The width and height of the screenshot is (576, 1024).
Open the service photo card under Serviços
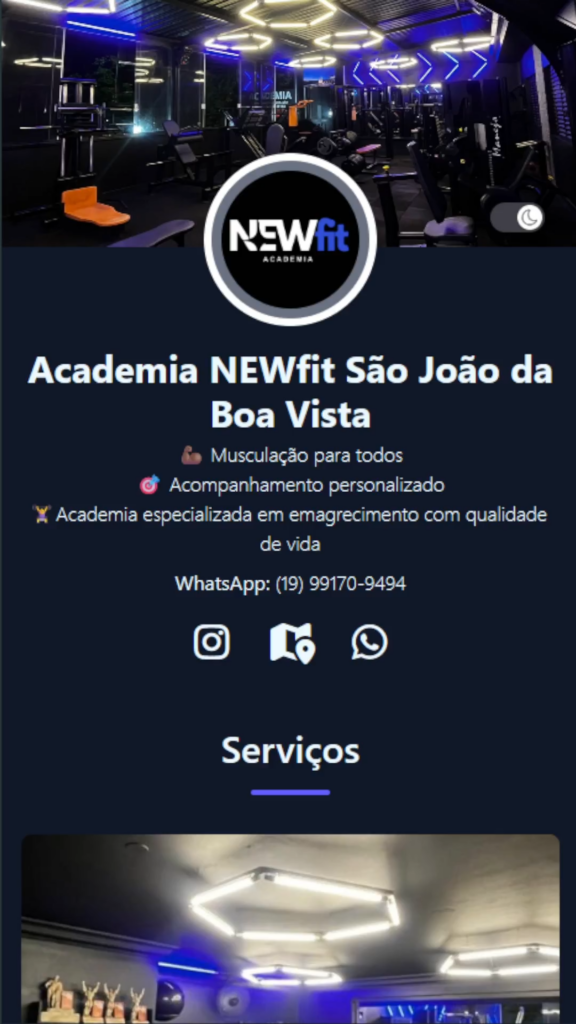[291, 929]
